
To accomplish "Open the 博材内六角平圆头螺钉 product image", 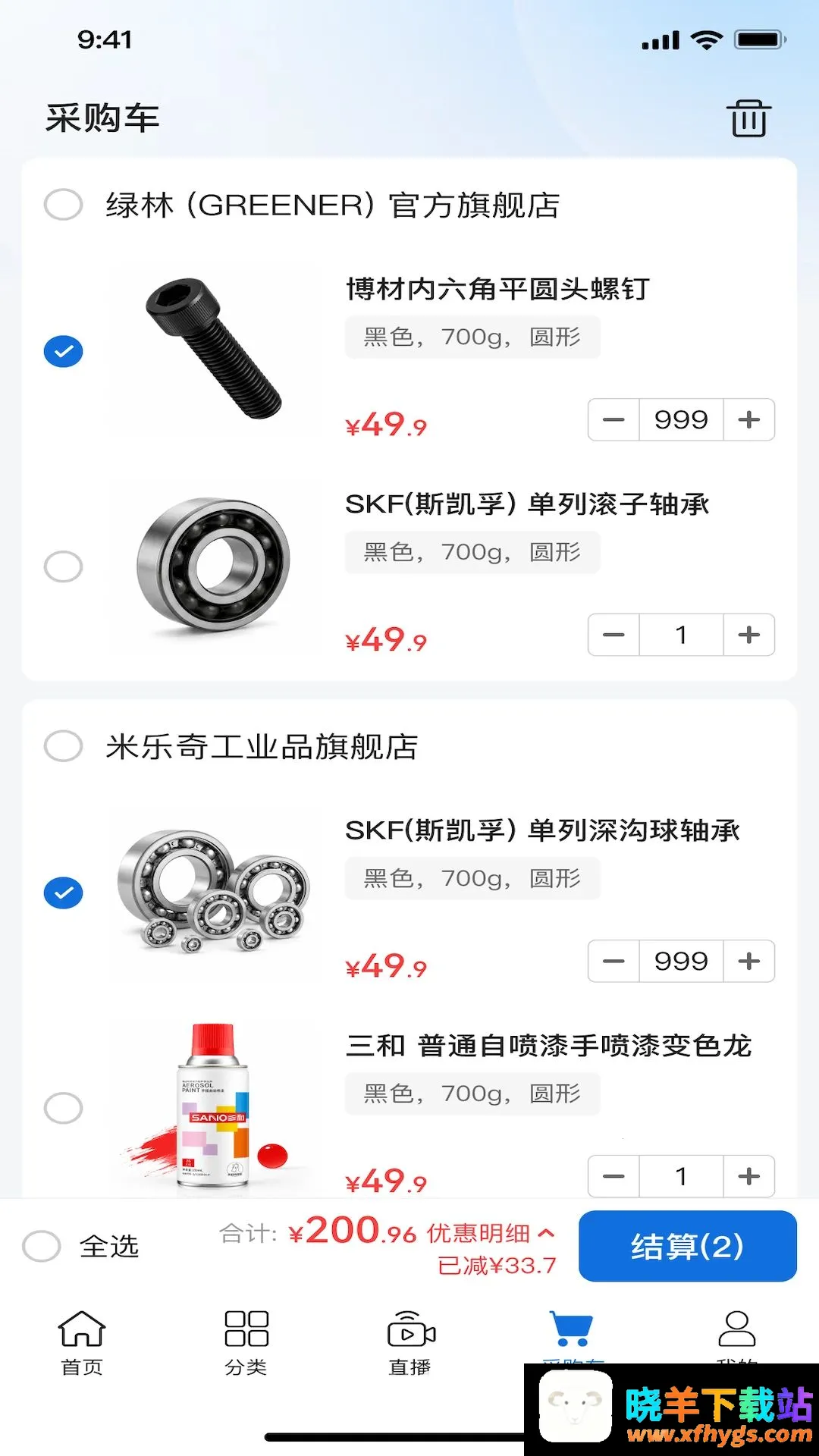I will pyautogui.click(x=214, y=350).
